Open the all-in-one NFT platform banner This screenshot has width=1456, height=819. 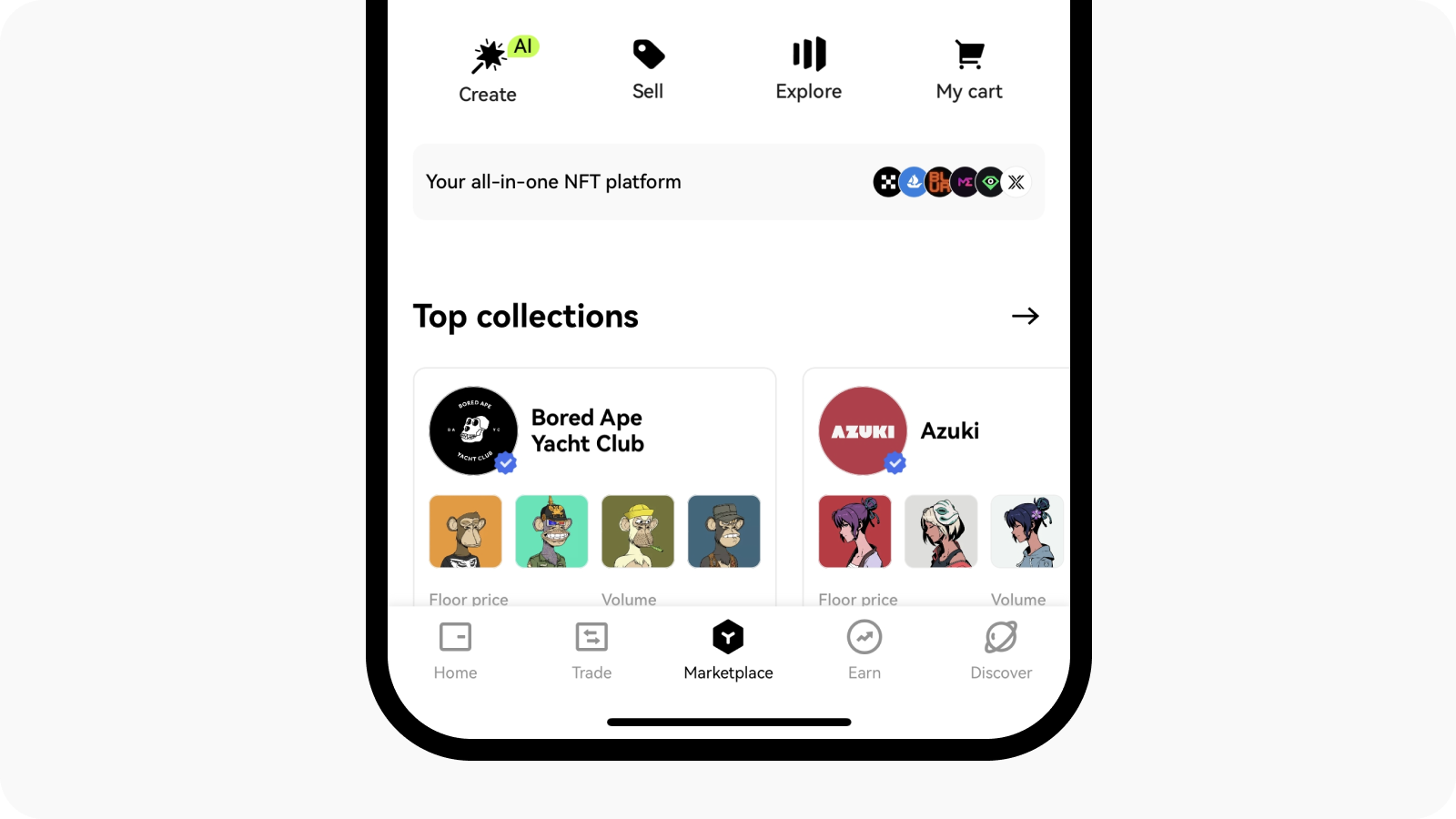[x=728, y=182]
